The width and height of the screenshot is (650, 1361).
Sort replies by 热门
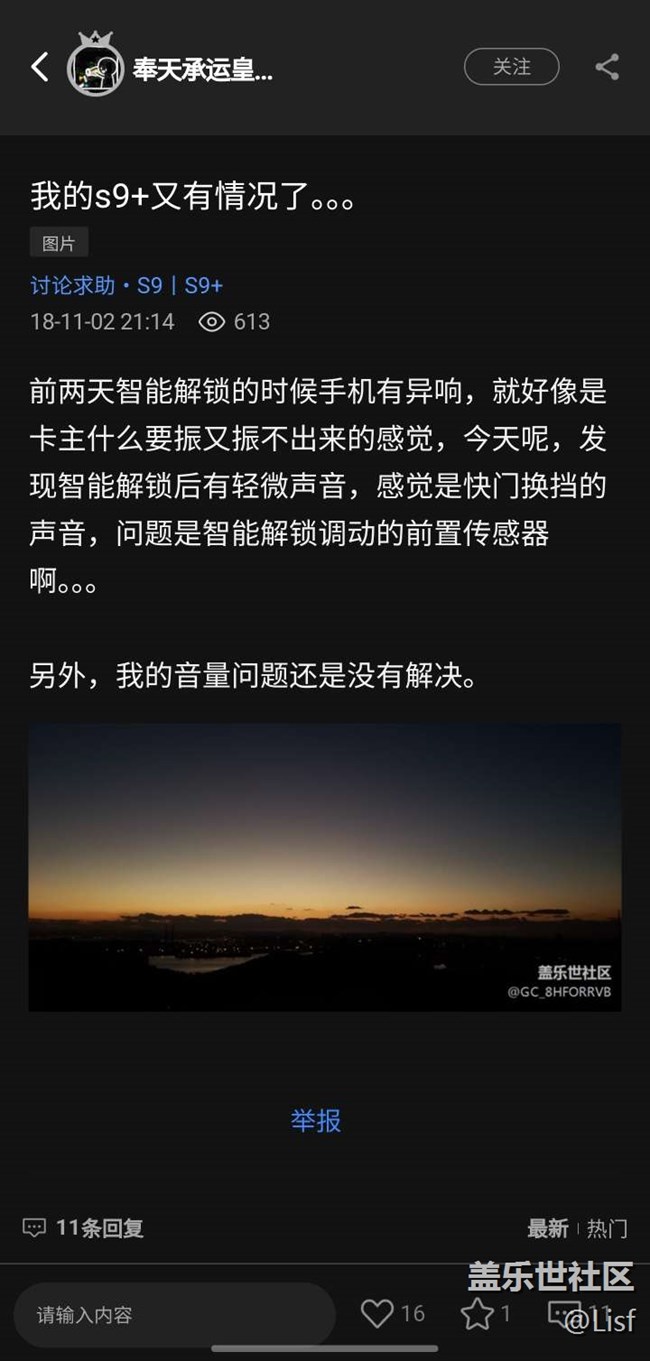(x=607, y=1228)
